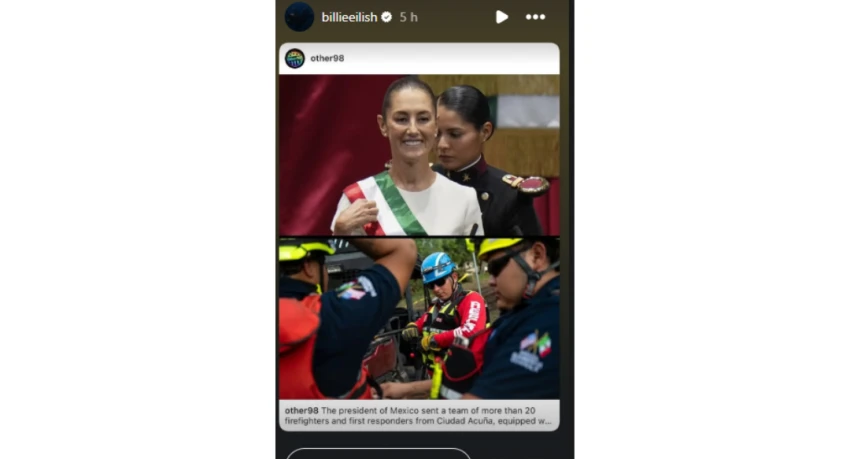Resume story playback
The image size is (850, 459).
(x=501, y=17)
